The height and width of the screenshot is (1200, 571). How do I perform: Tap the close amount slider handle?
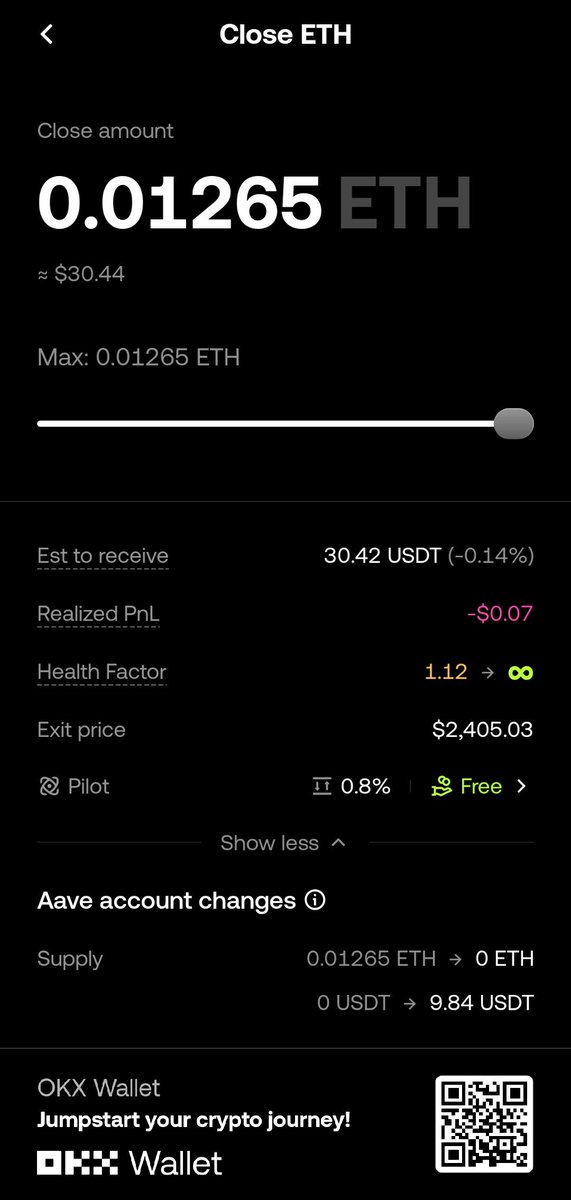coord(514,424)
